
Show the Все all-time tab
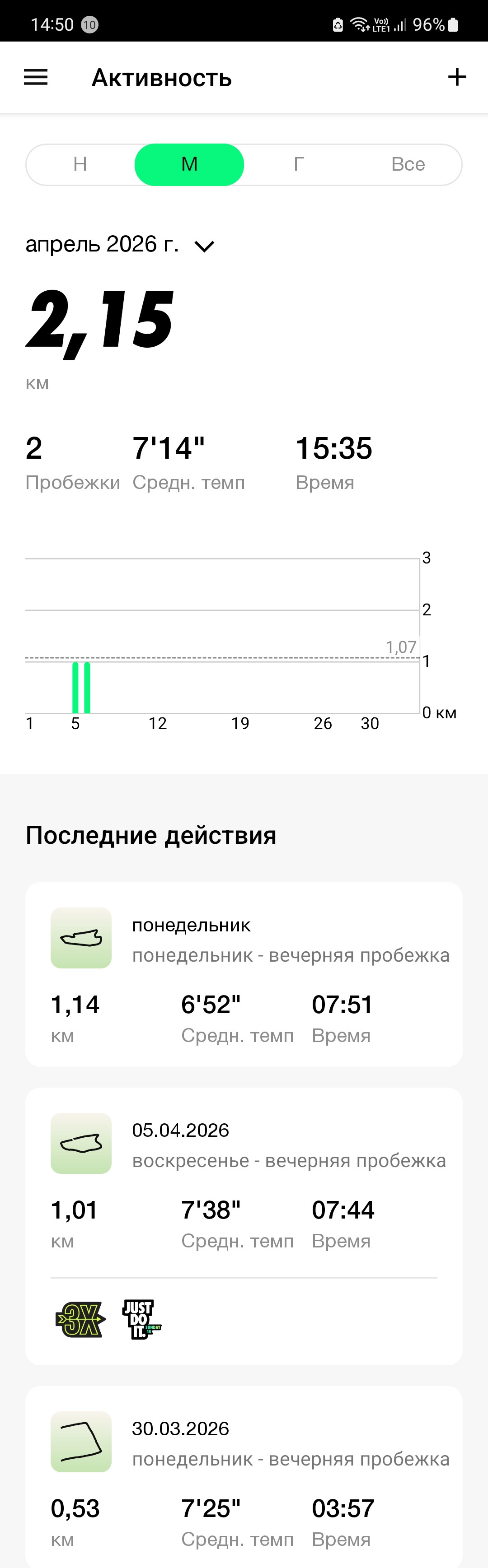click(408, 164)
